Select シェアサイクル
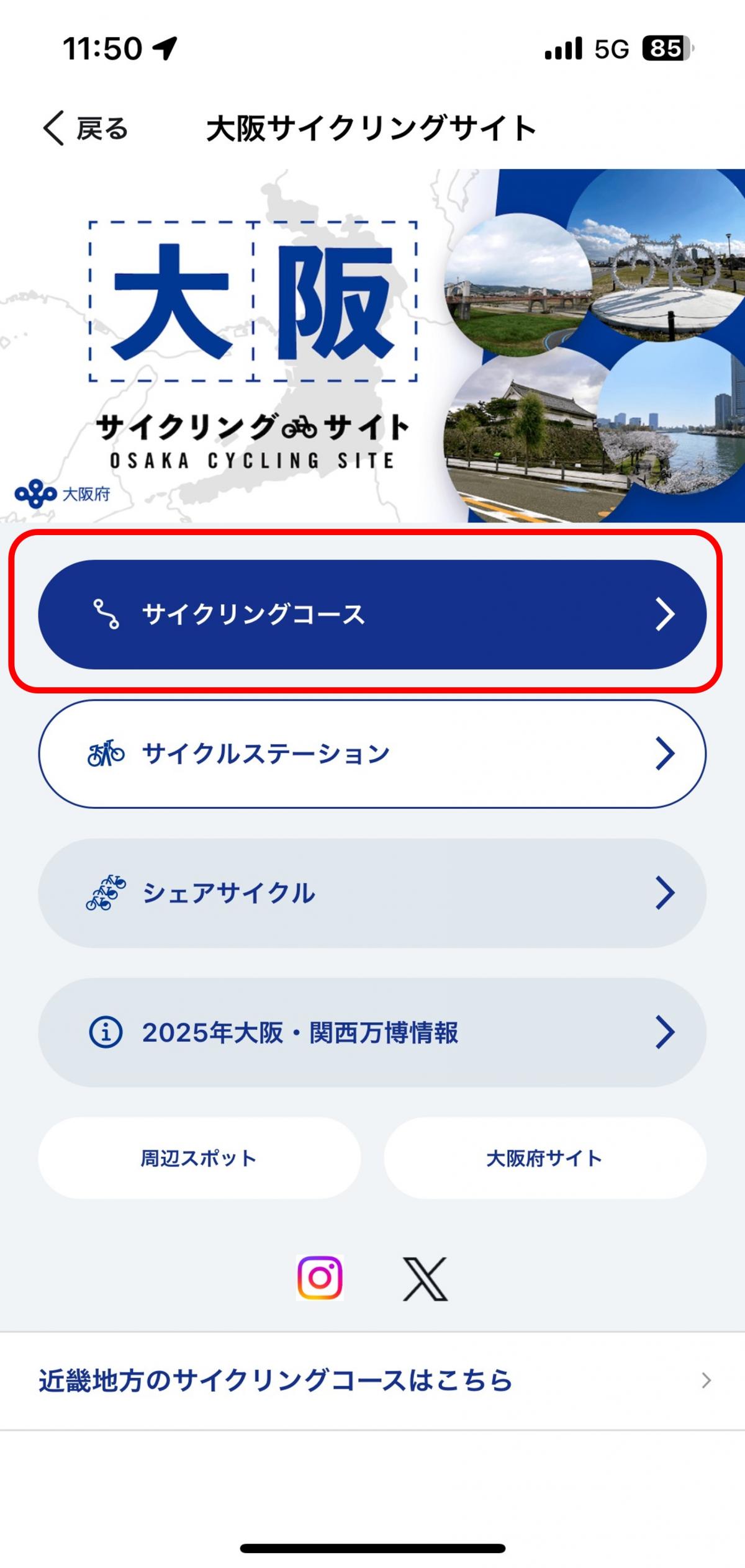745x1568 pixels. (372, 893)
